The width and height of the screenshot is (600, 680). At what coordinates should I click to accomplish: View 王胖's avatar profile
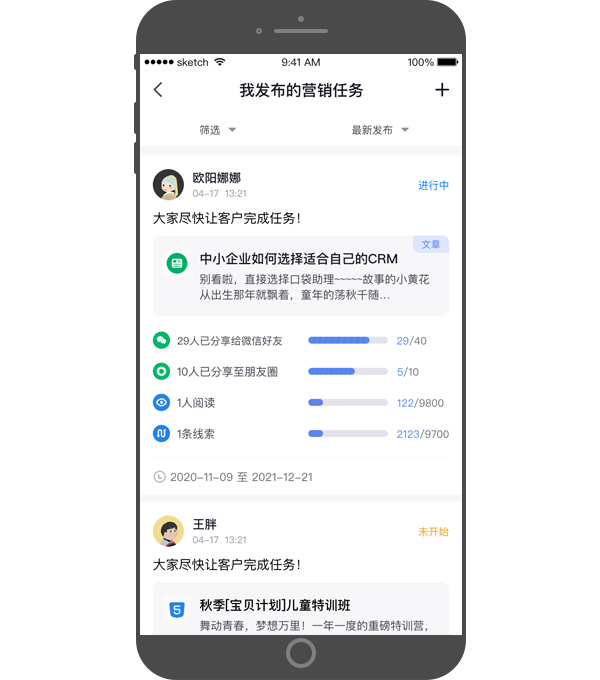point(168,531)
